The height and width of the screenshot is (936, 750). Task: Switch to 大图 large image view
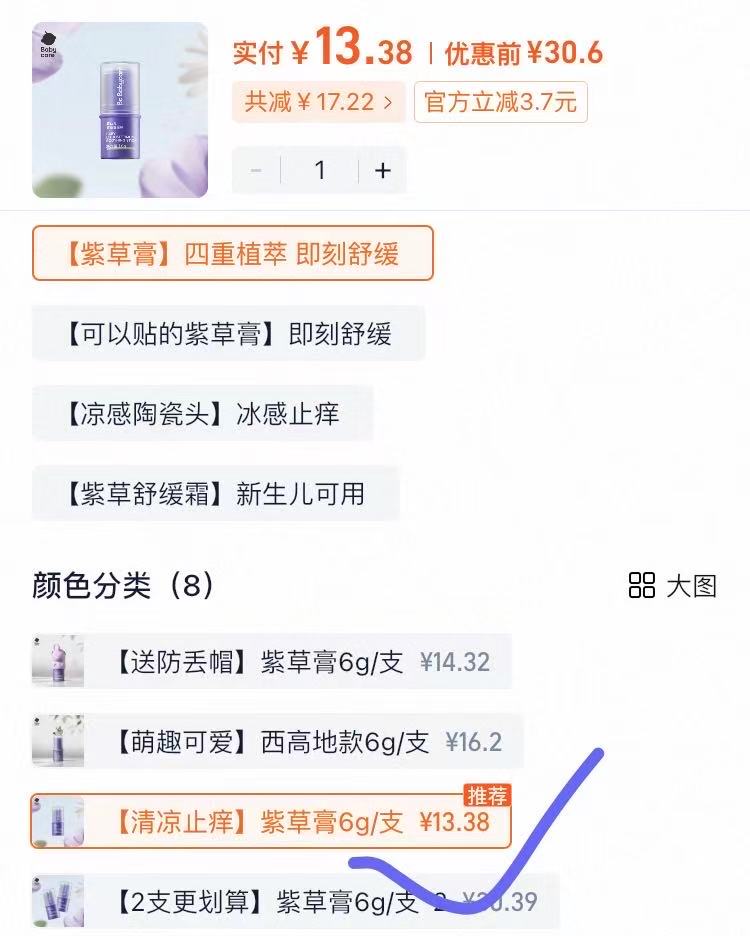tap(672, 586)
